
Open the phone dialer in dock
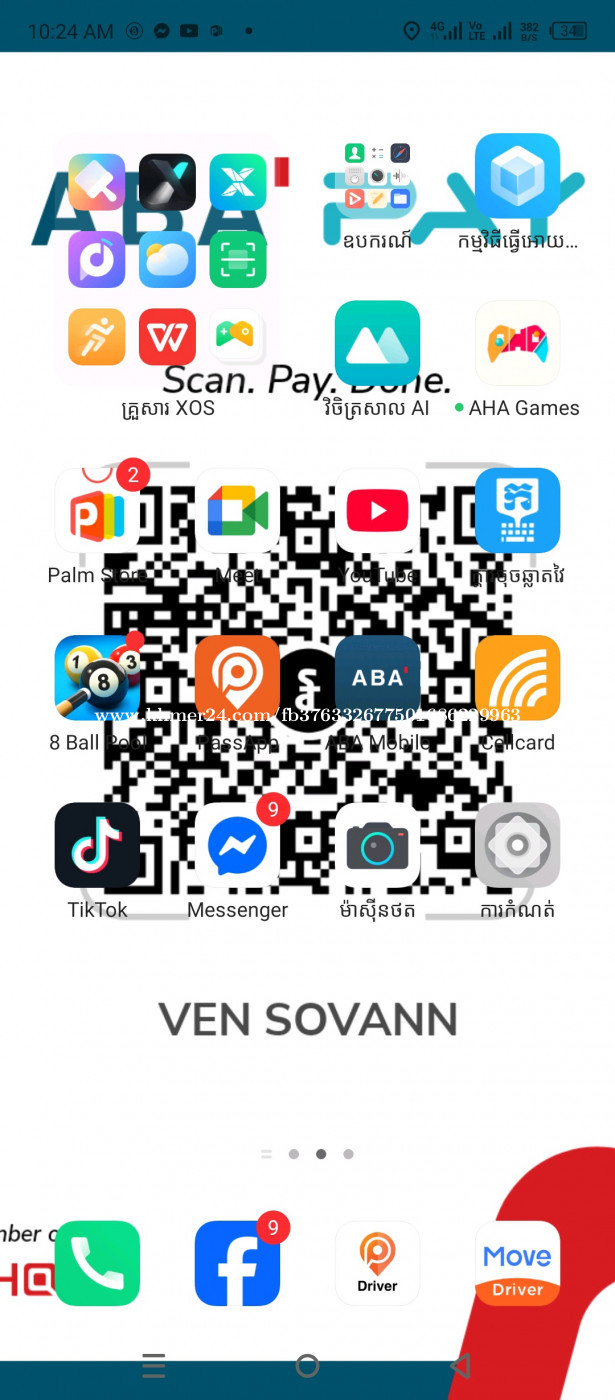point(97,1263)
